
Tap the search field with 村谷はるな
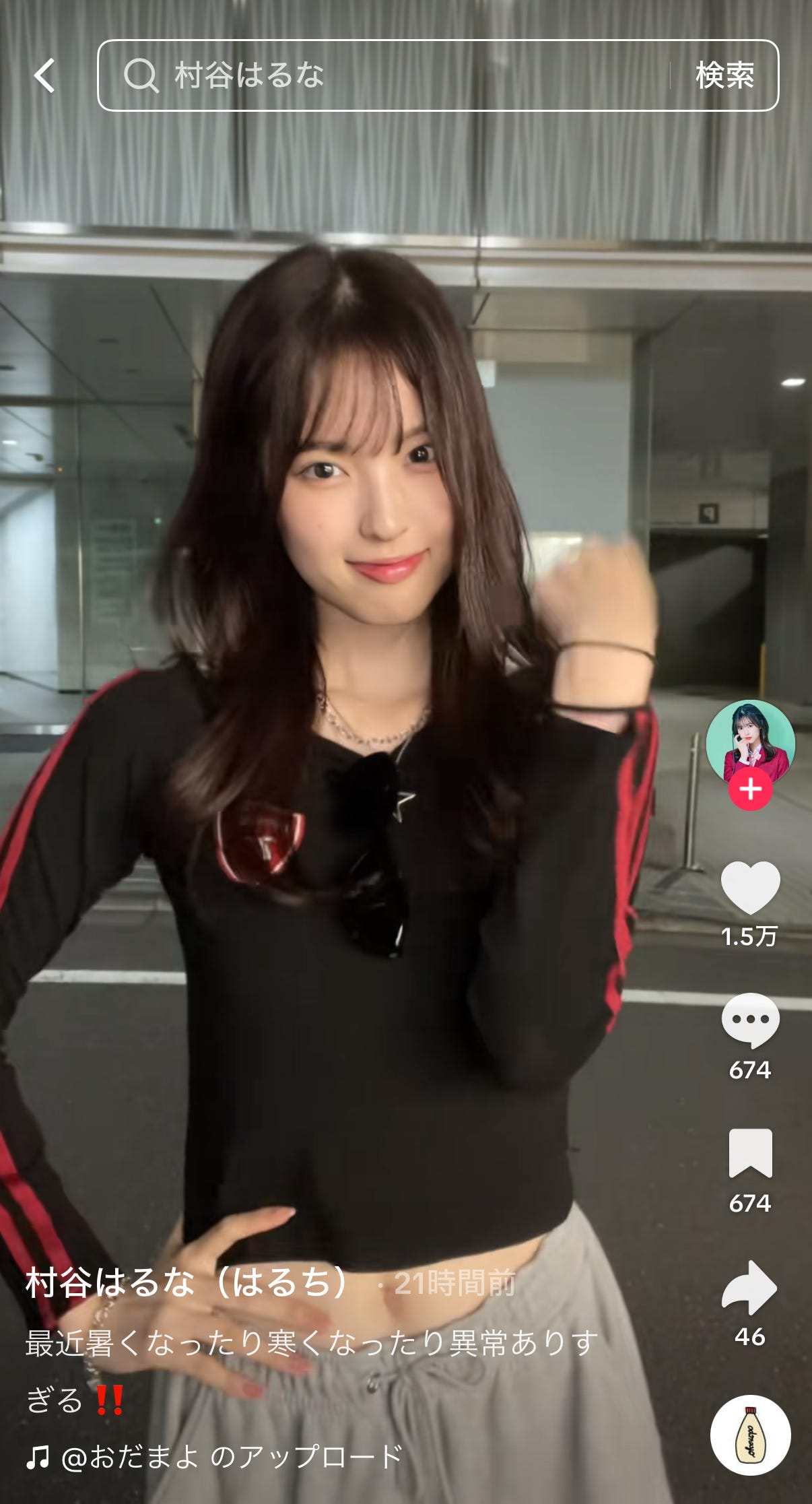(x=391, y=75)
